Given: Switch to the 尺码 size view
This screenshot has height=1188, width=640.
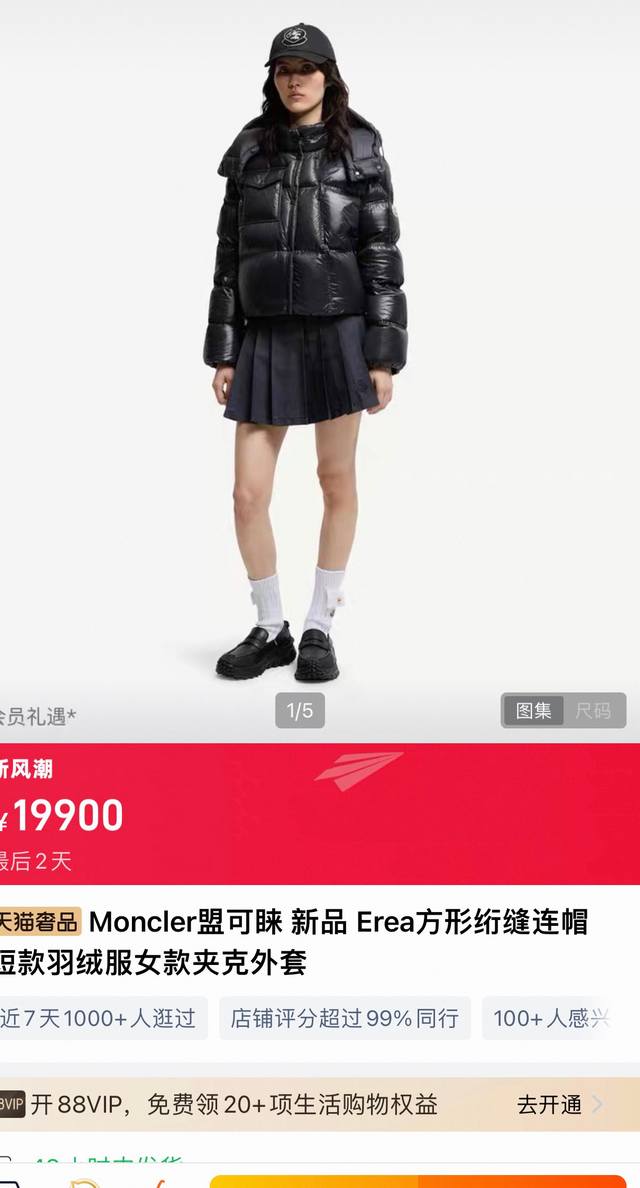Looking at the screenshot, I should (x=593, y=711).
